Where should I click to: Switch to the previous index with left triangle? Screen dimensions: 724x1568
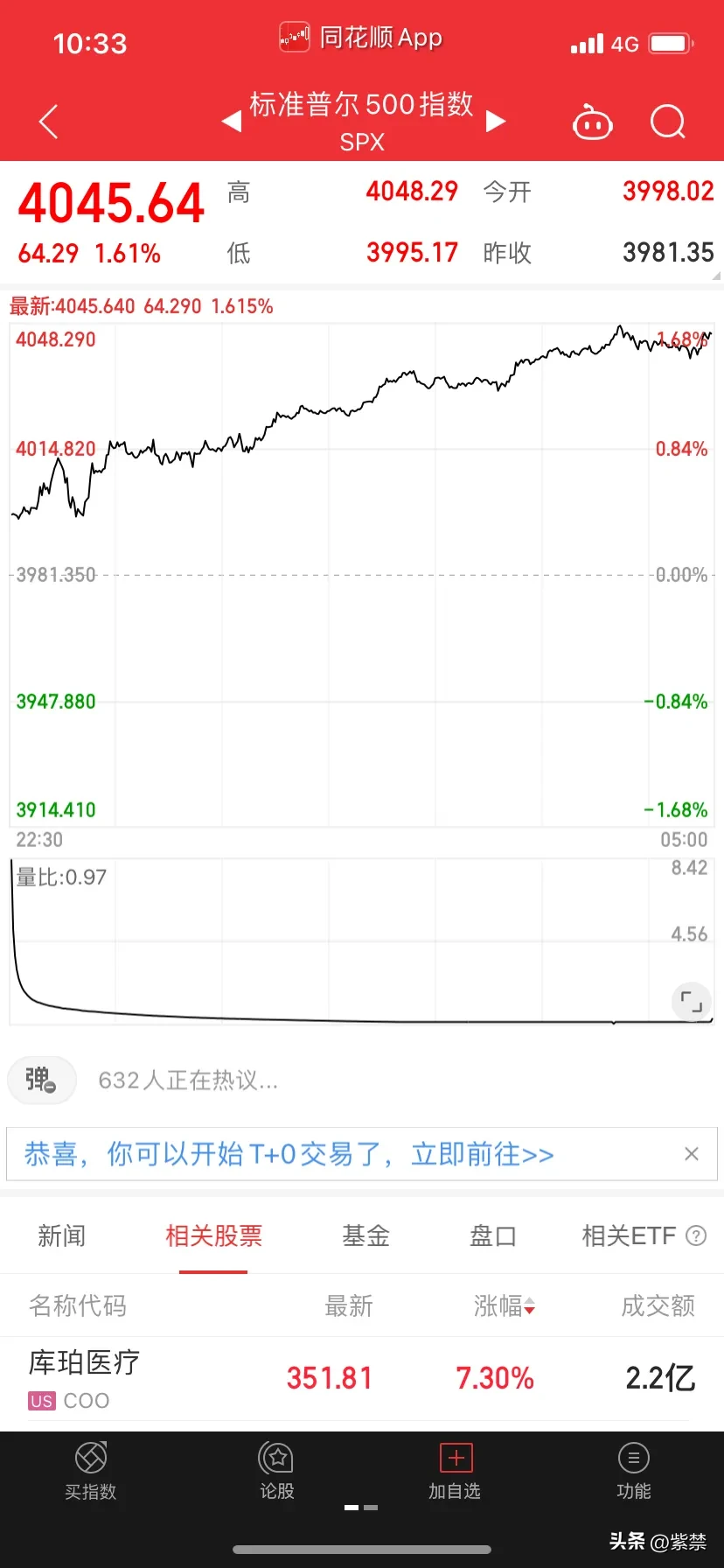[232, 121]
